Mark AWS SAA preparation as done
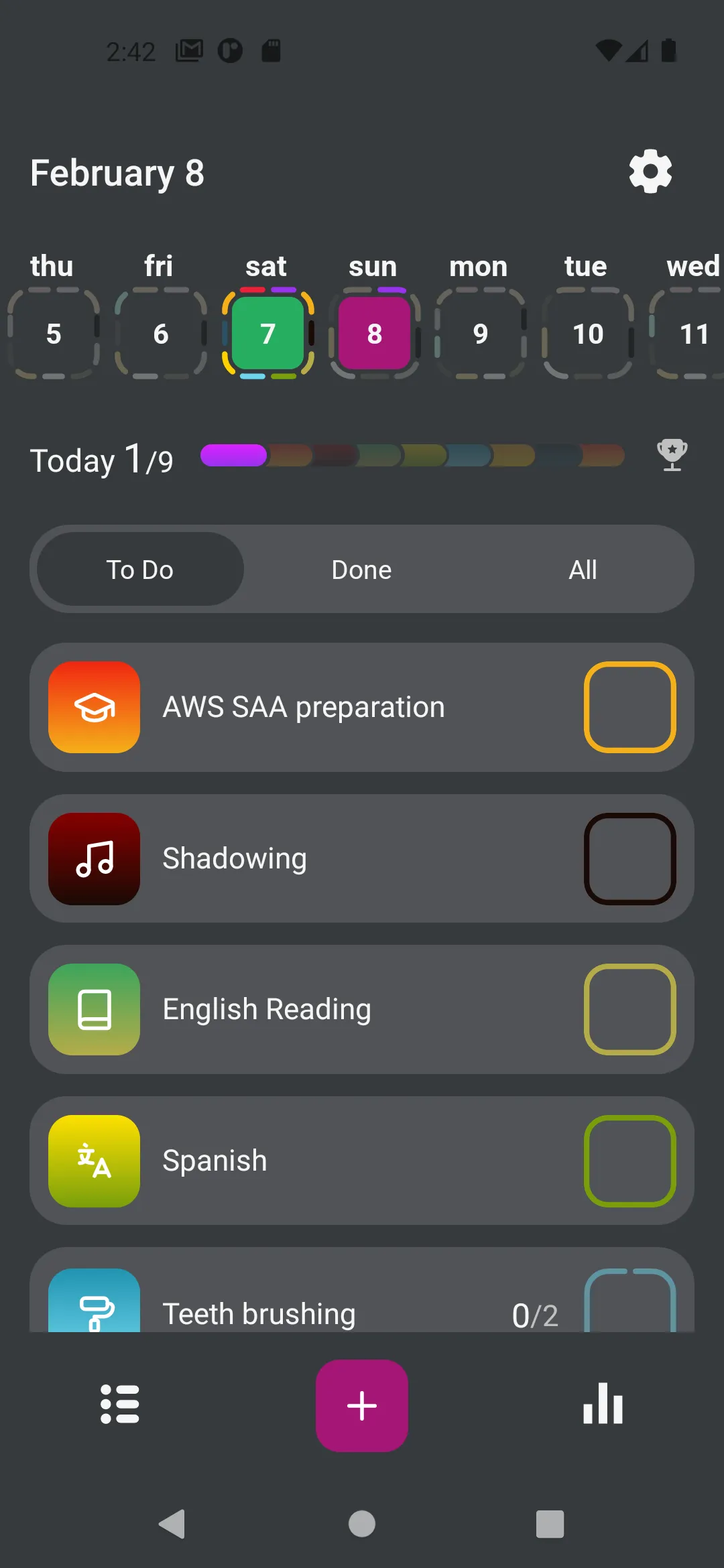Screen dimensions: 724x1568 tap(629, 707)
